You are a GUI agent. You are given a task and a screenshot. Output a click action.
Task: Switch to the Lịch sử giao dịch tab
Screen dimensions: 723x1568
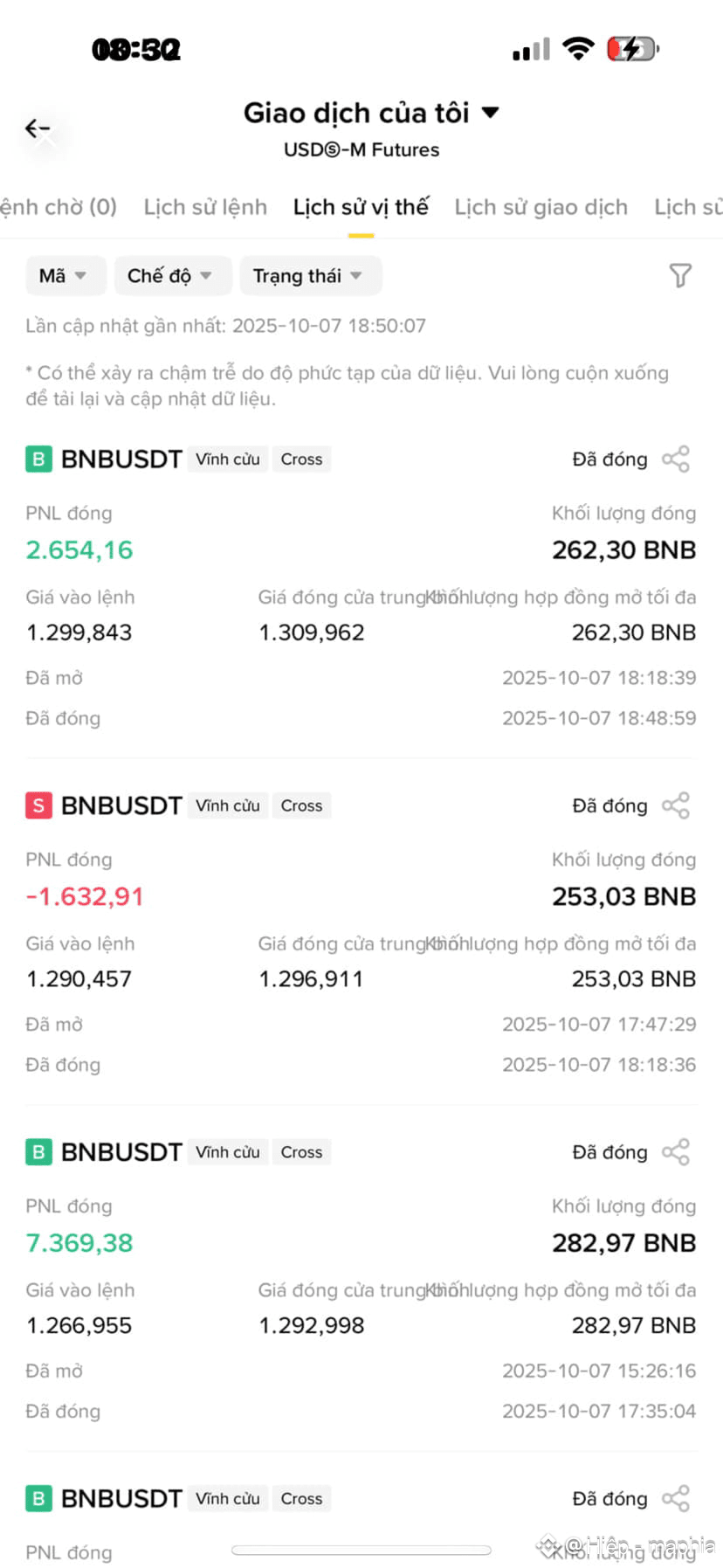pos(541,207)
